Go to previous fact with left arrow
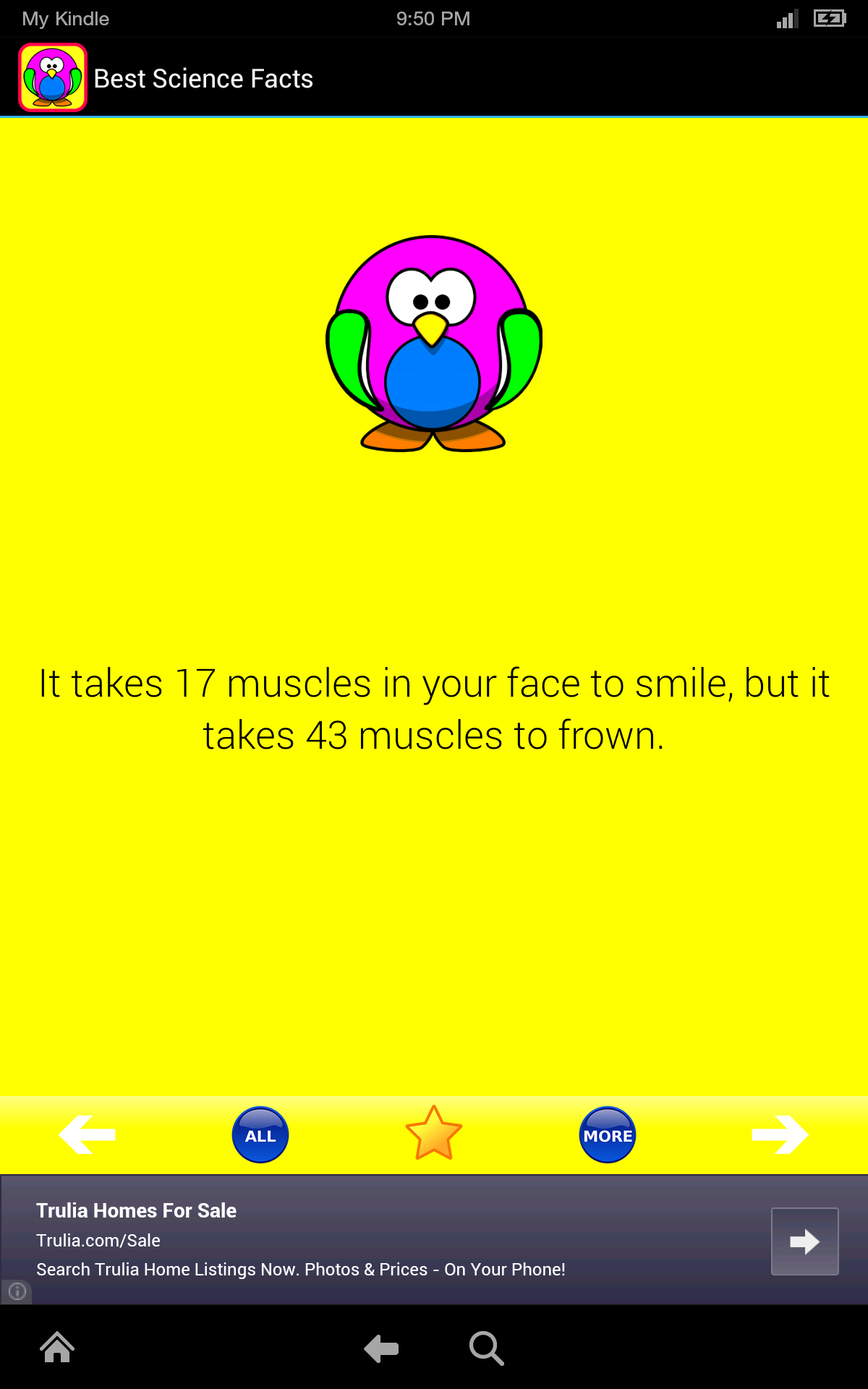 pos(87,1134)
